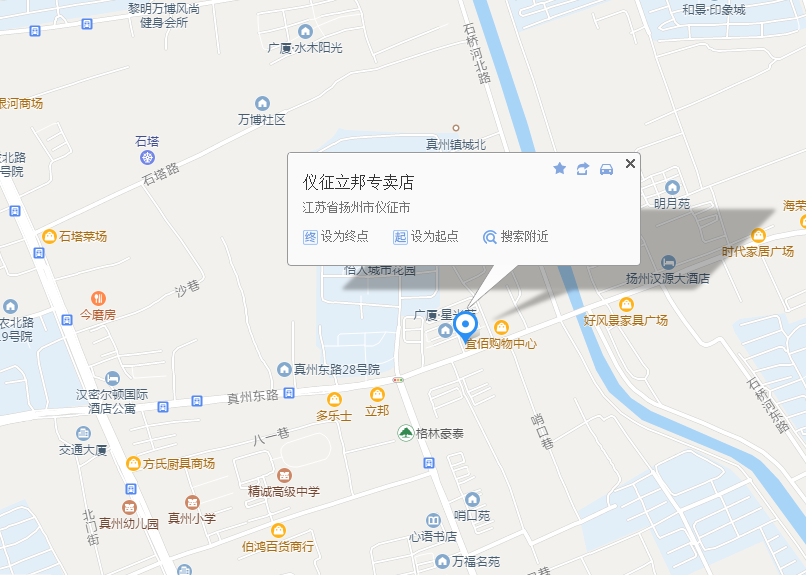Select the 宜佰购物中心 map point

coord(501,328)
